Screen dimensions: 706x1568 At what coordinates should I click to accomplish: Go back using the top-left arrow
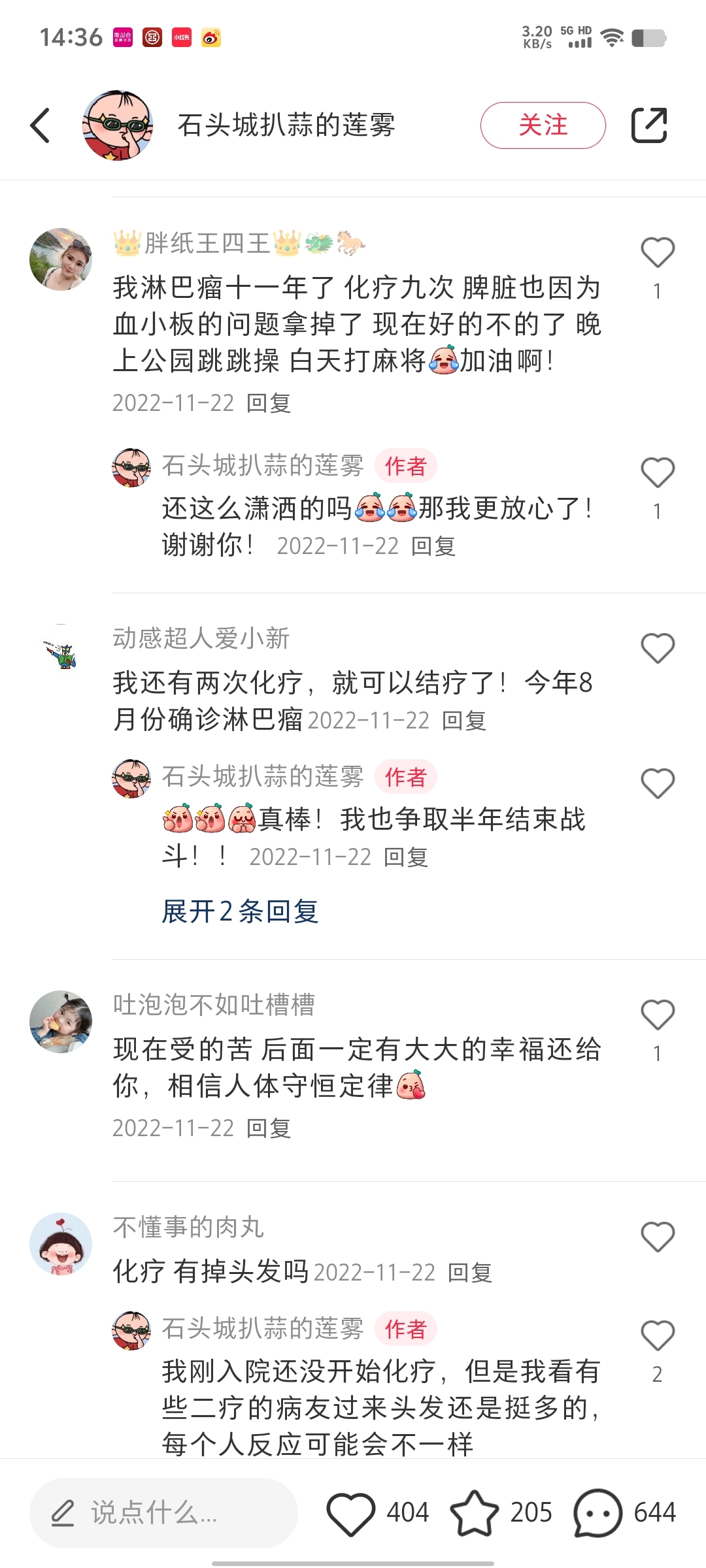(41, 125)
